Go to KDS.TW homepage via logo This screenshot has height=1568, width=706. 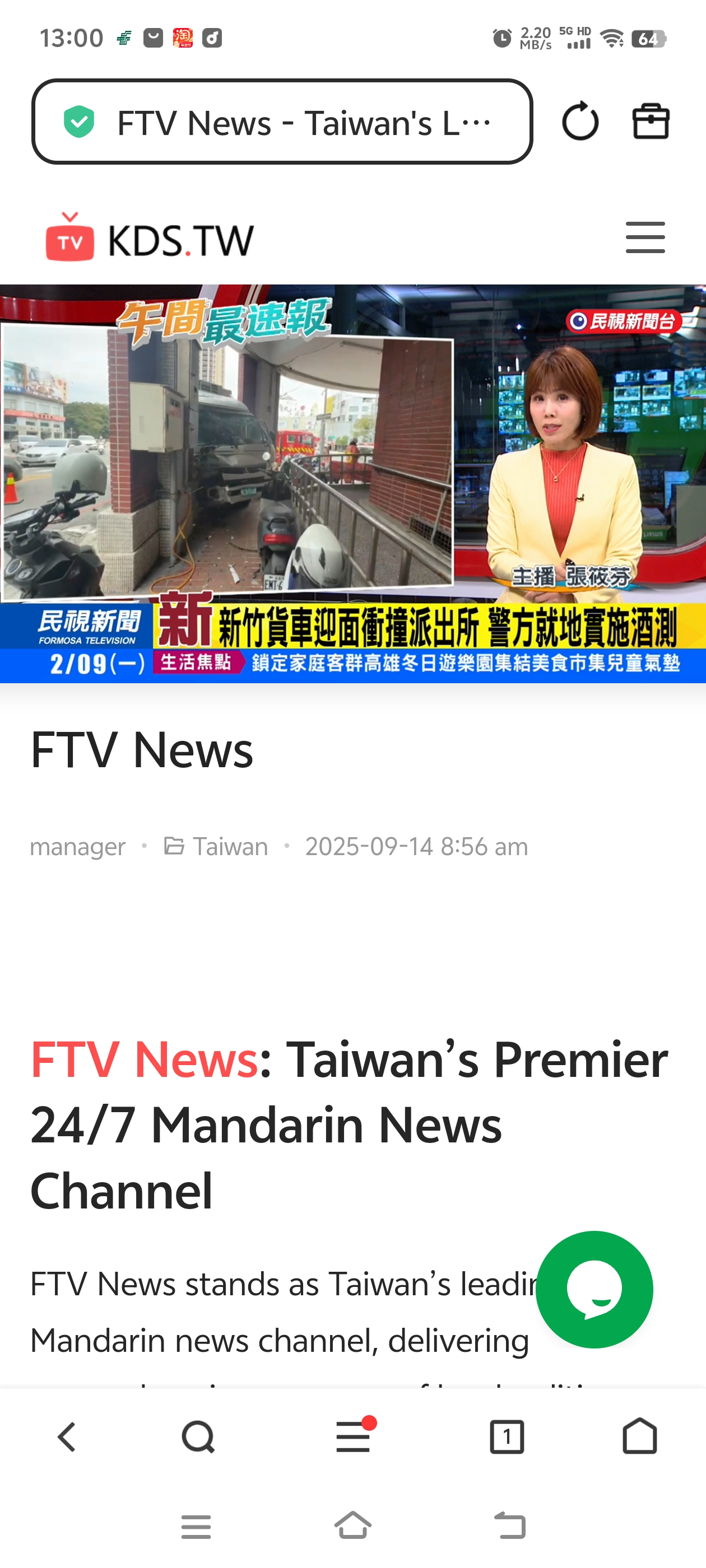150,239
